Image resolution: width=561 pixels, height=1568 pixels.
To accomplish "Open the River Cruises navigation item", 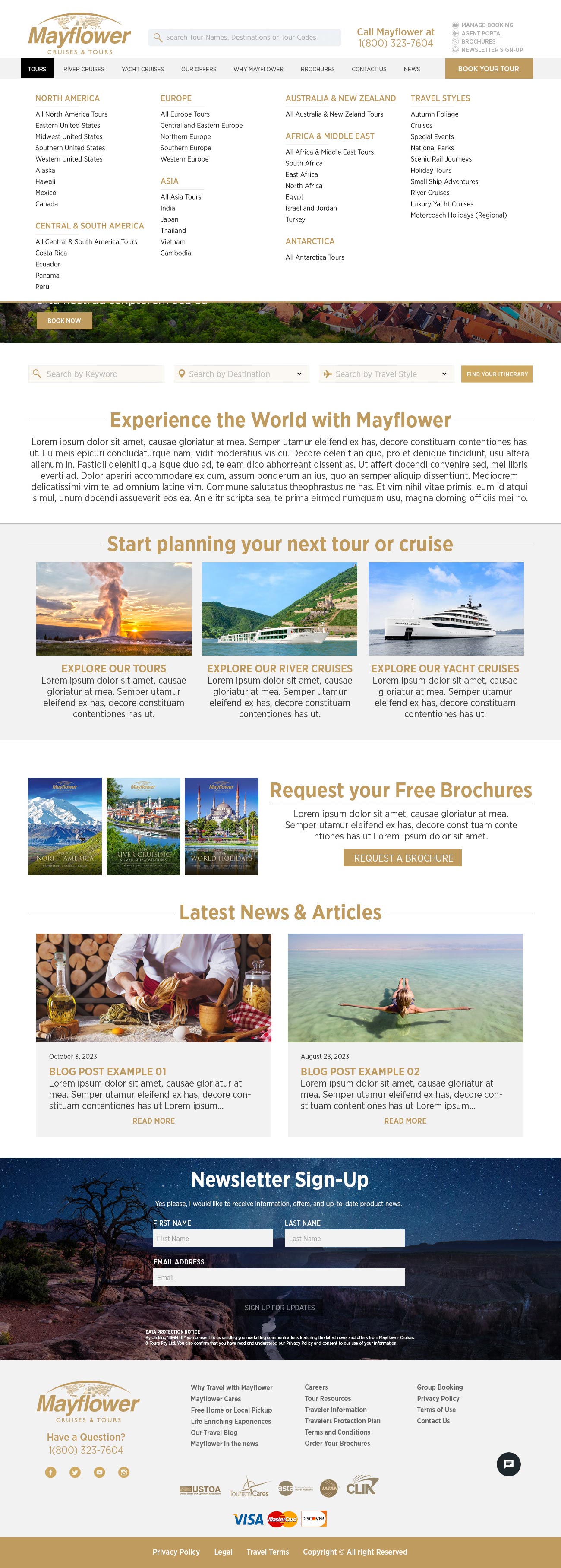I will pyautogui.click(x=84, y=69).
